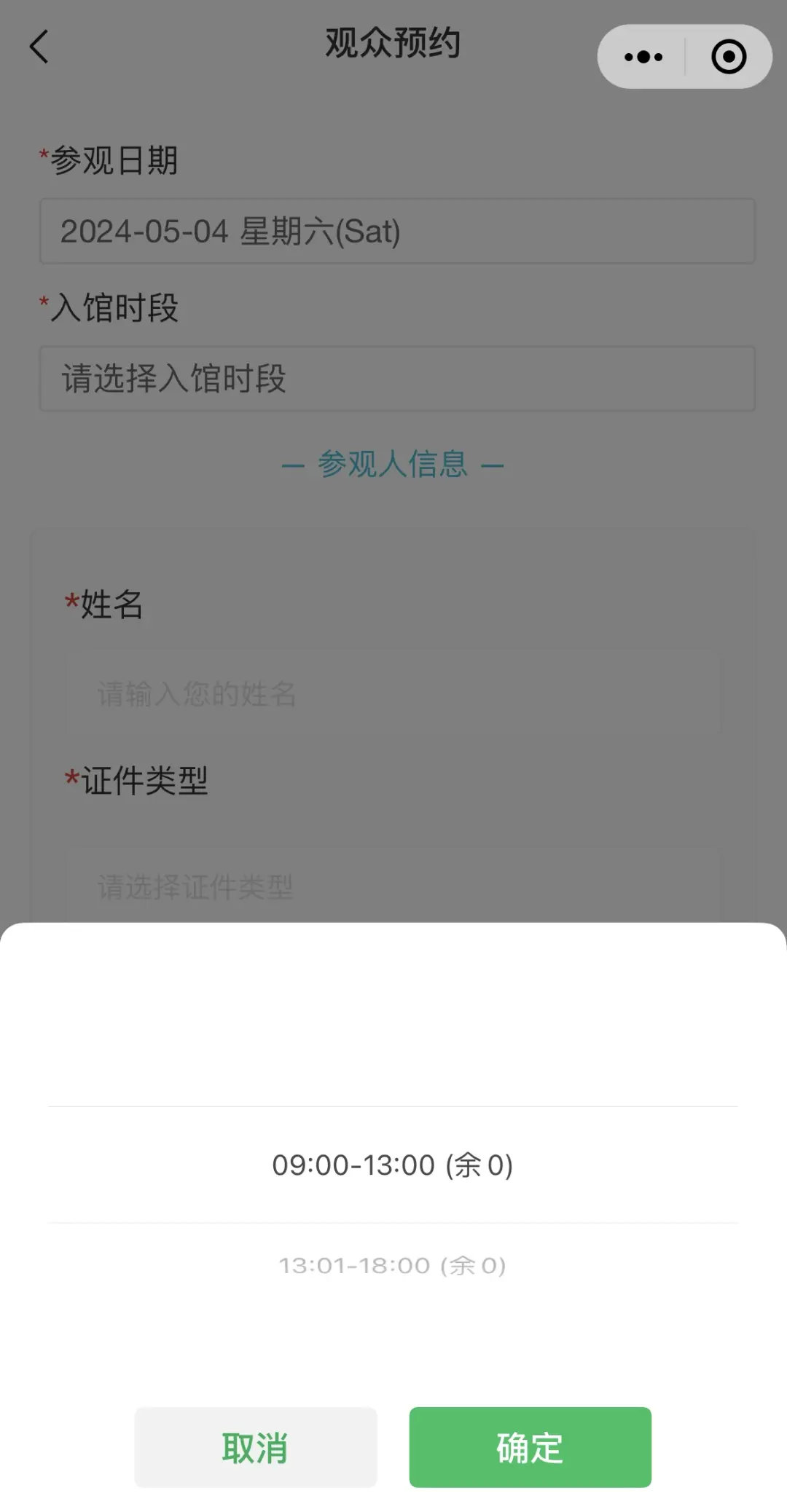
Task: Tap 取消 to cancel time selection
Action: point(255,1446)
